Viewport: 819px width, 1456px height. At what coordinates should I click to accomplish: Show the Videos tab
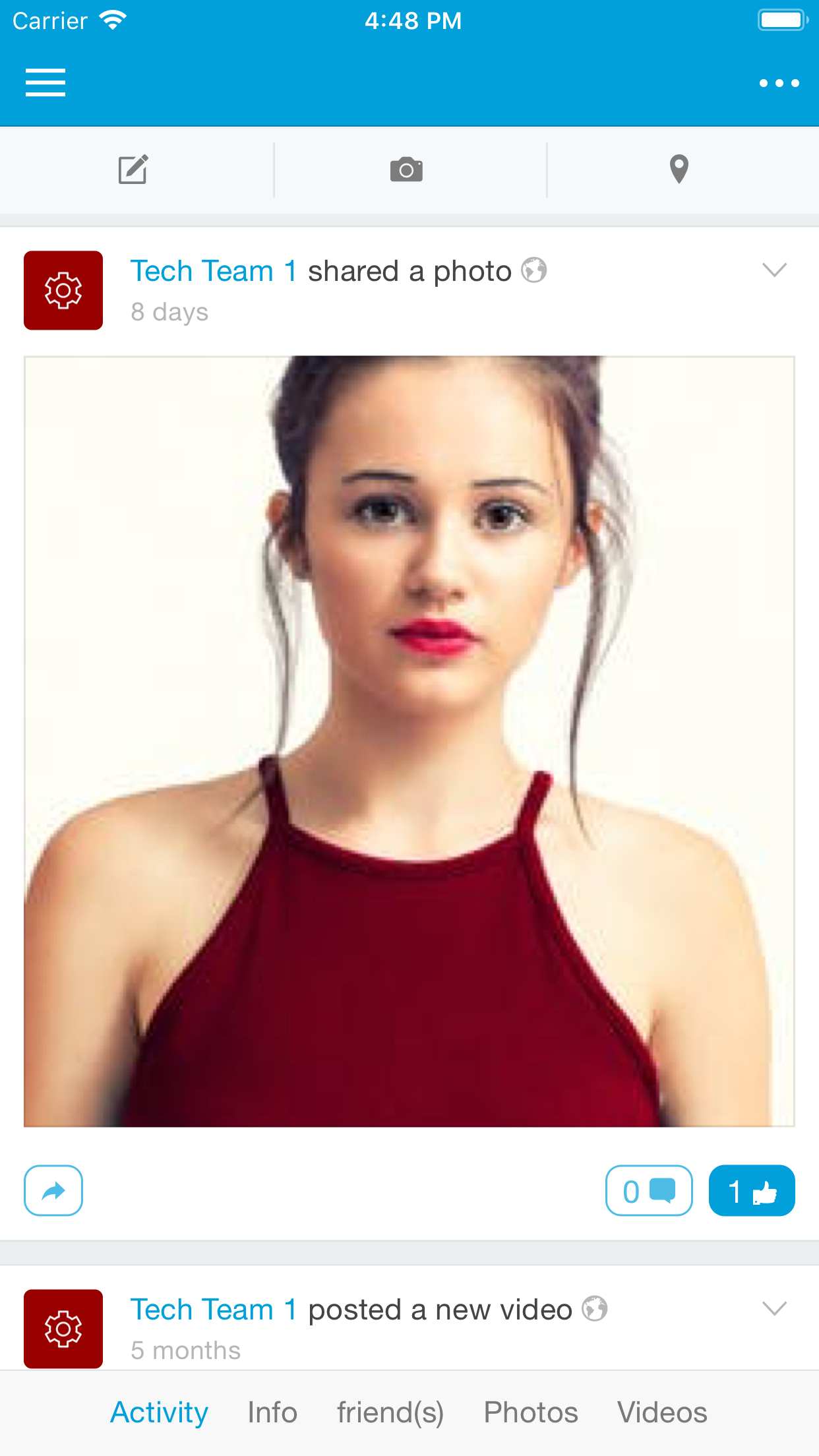click(662, 1412)
